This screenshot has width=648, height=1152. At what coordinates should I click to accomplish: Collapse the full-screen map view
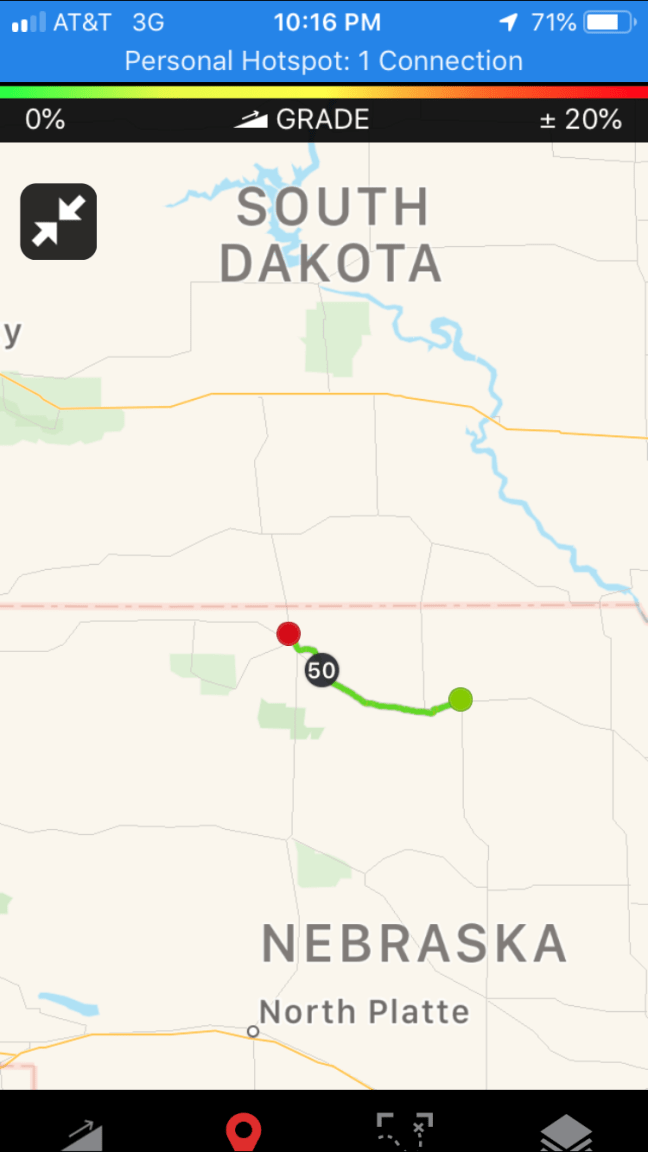pyautogui.click(x=58, y=222)
